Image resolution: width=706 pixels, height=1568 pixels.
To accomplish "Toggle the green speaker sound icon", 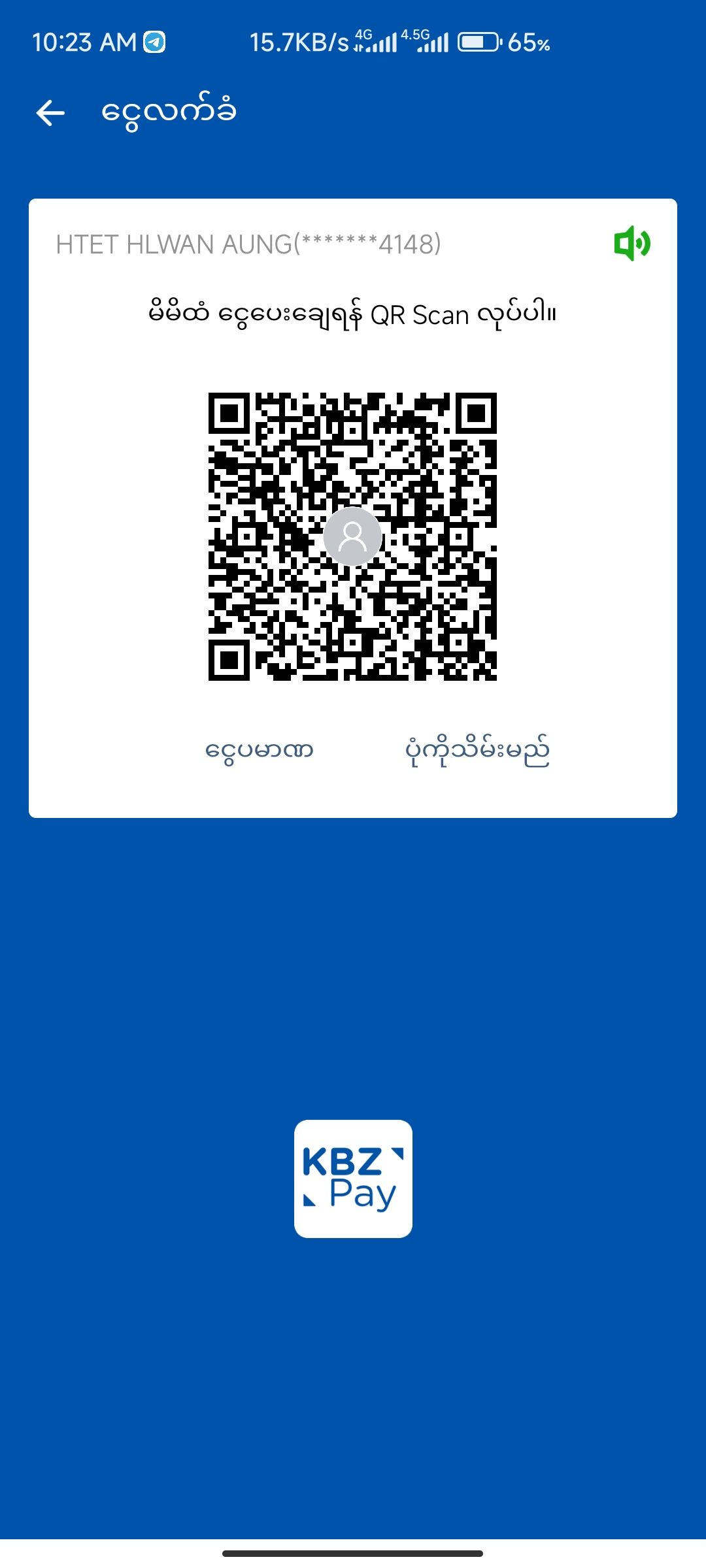I will coord(632,244).
